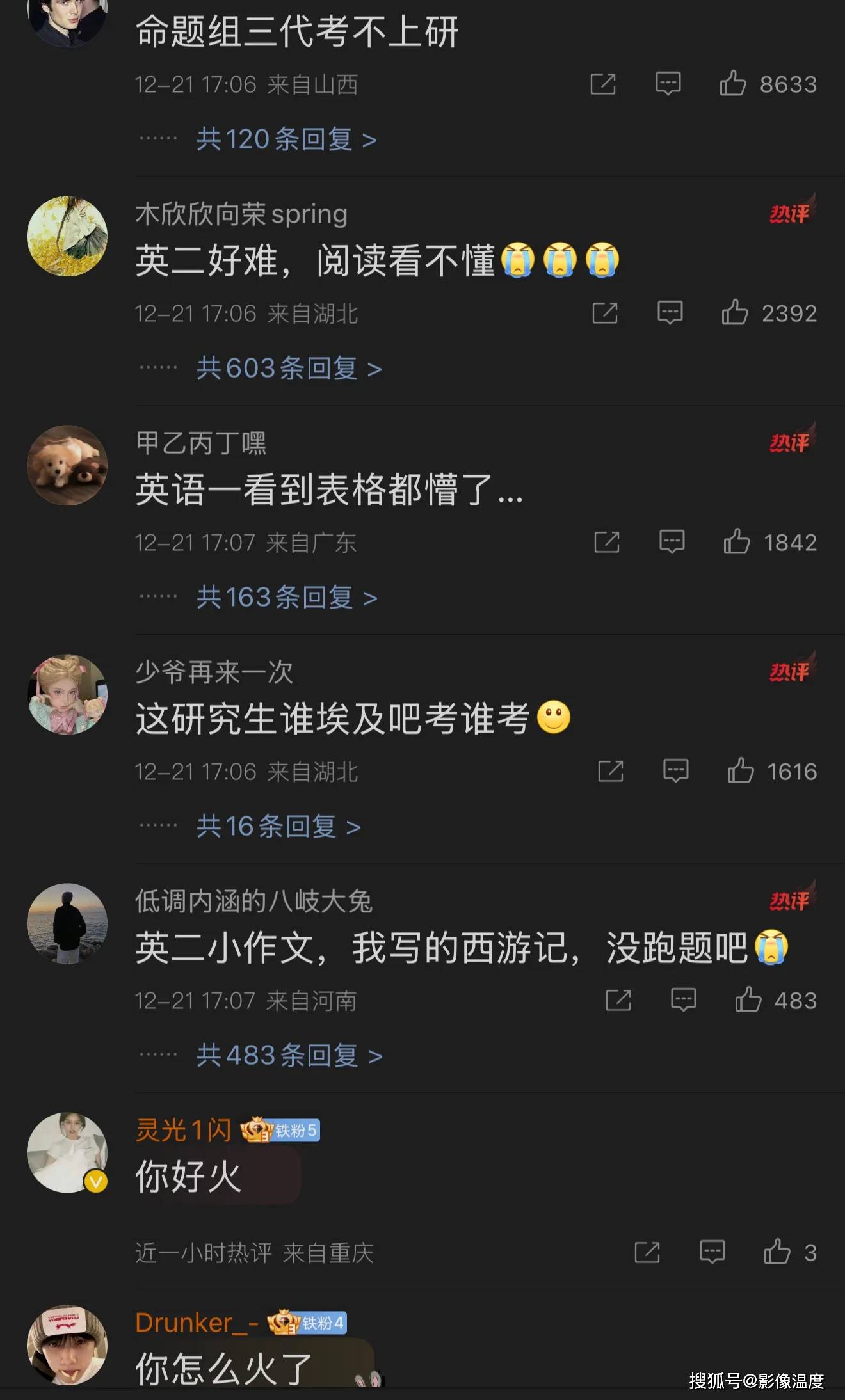Screen dimensions: 845x1400
Task: Reply to 灵光1闪's comment
Action: click(x=712, y=1252)
